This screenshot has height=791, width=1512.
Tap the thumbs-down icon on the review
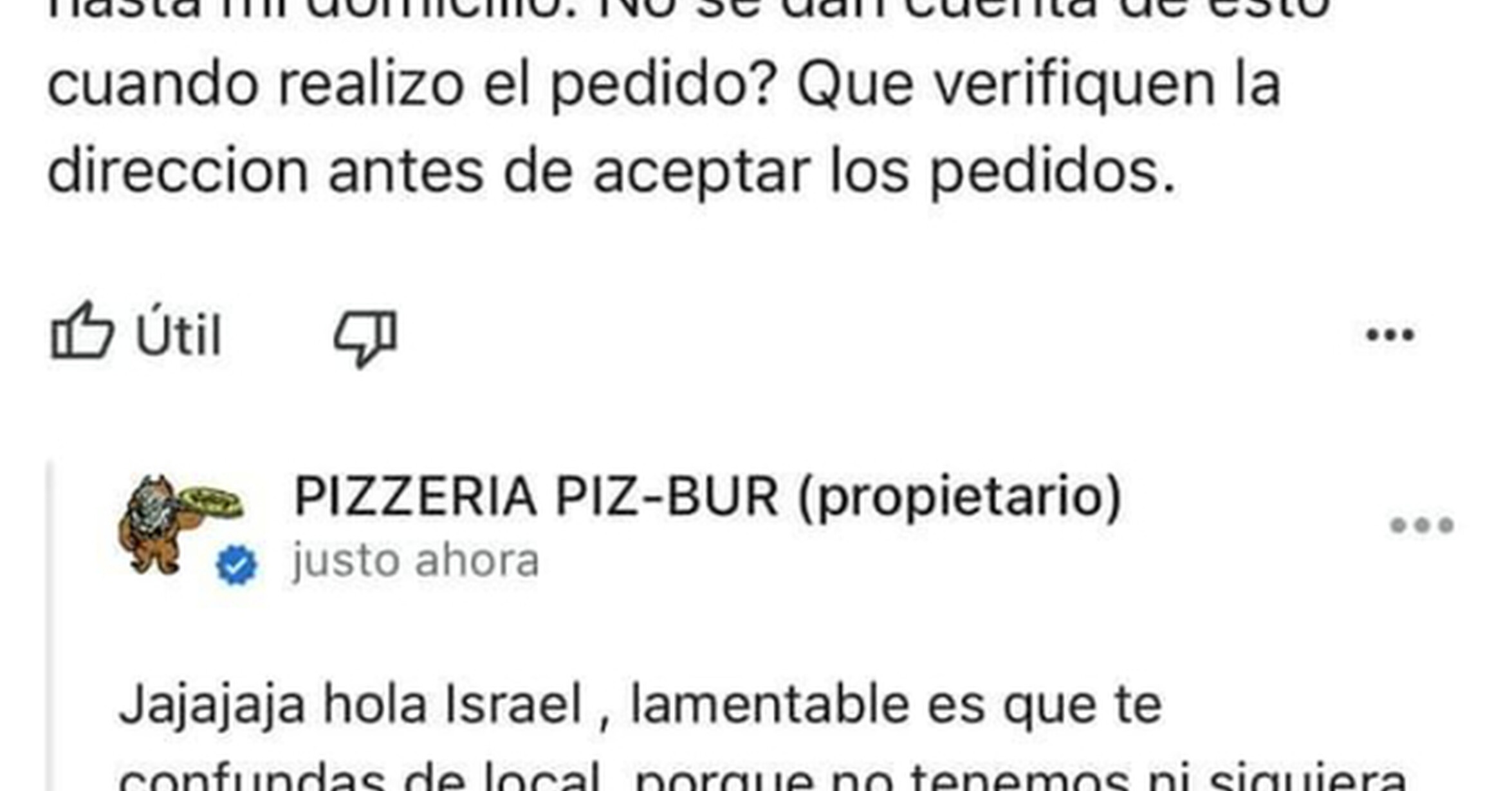pos(365,338)
